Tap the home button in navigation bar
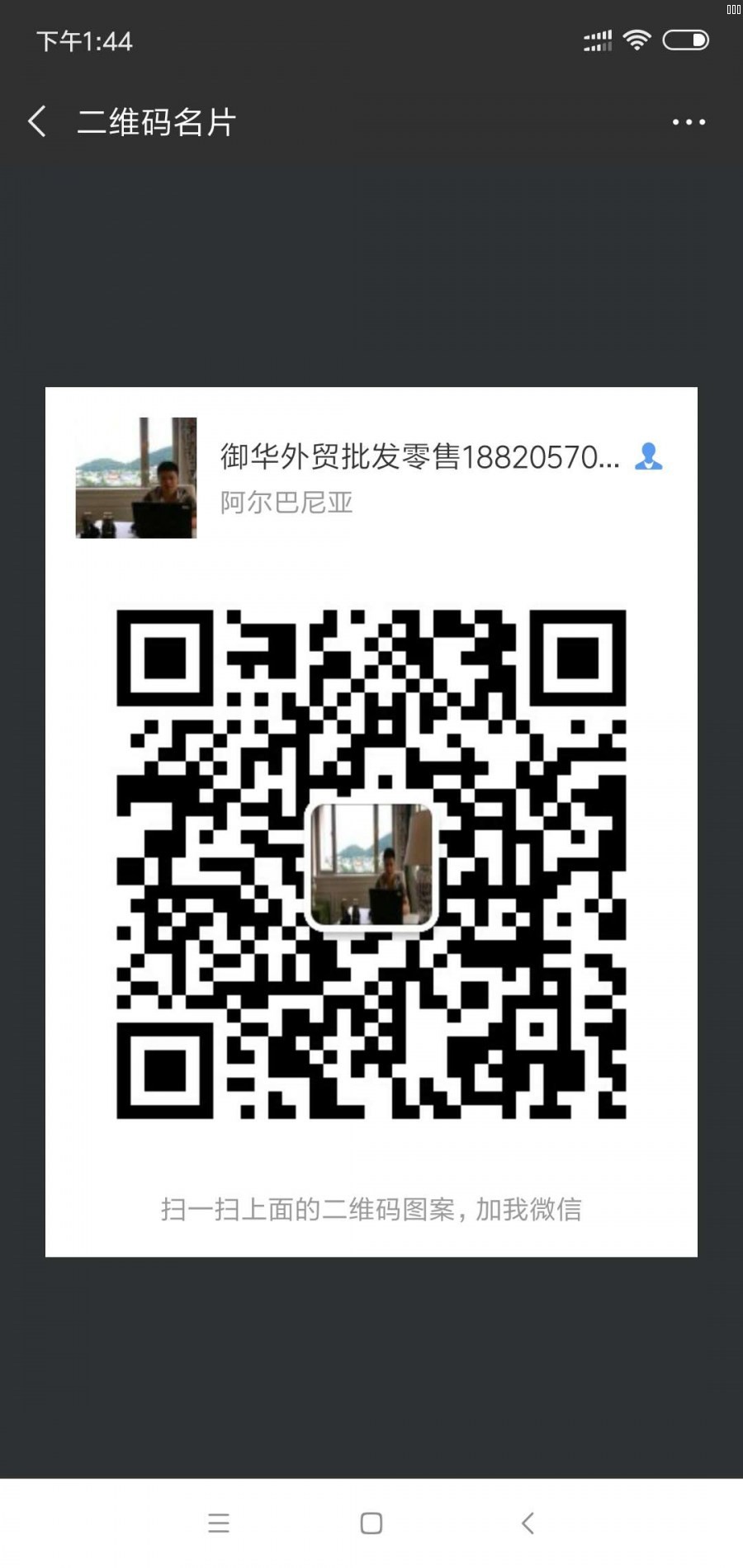The image size is (743, 1568). [371, 1523]
